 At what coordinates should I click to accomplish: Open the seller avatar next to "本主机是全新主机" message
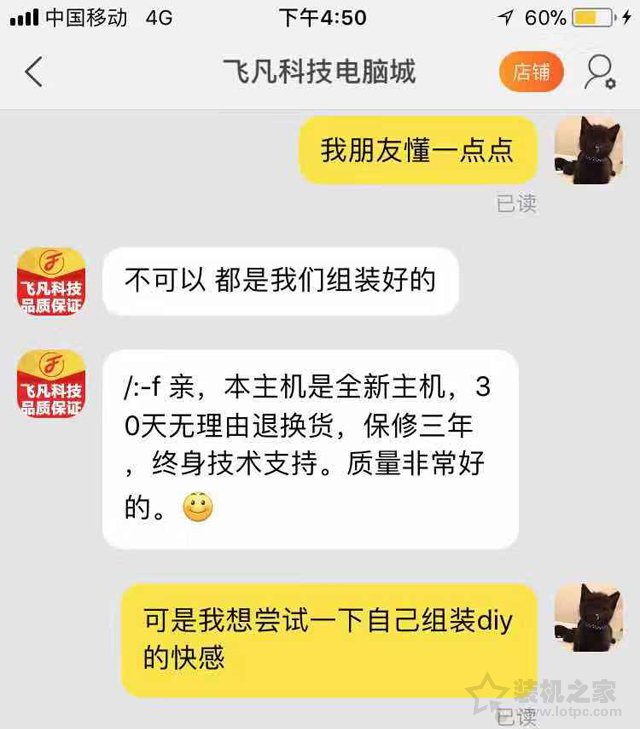52,383
